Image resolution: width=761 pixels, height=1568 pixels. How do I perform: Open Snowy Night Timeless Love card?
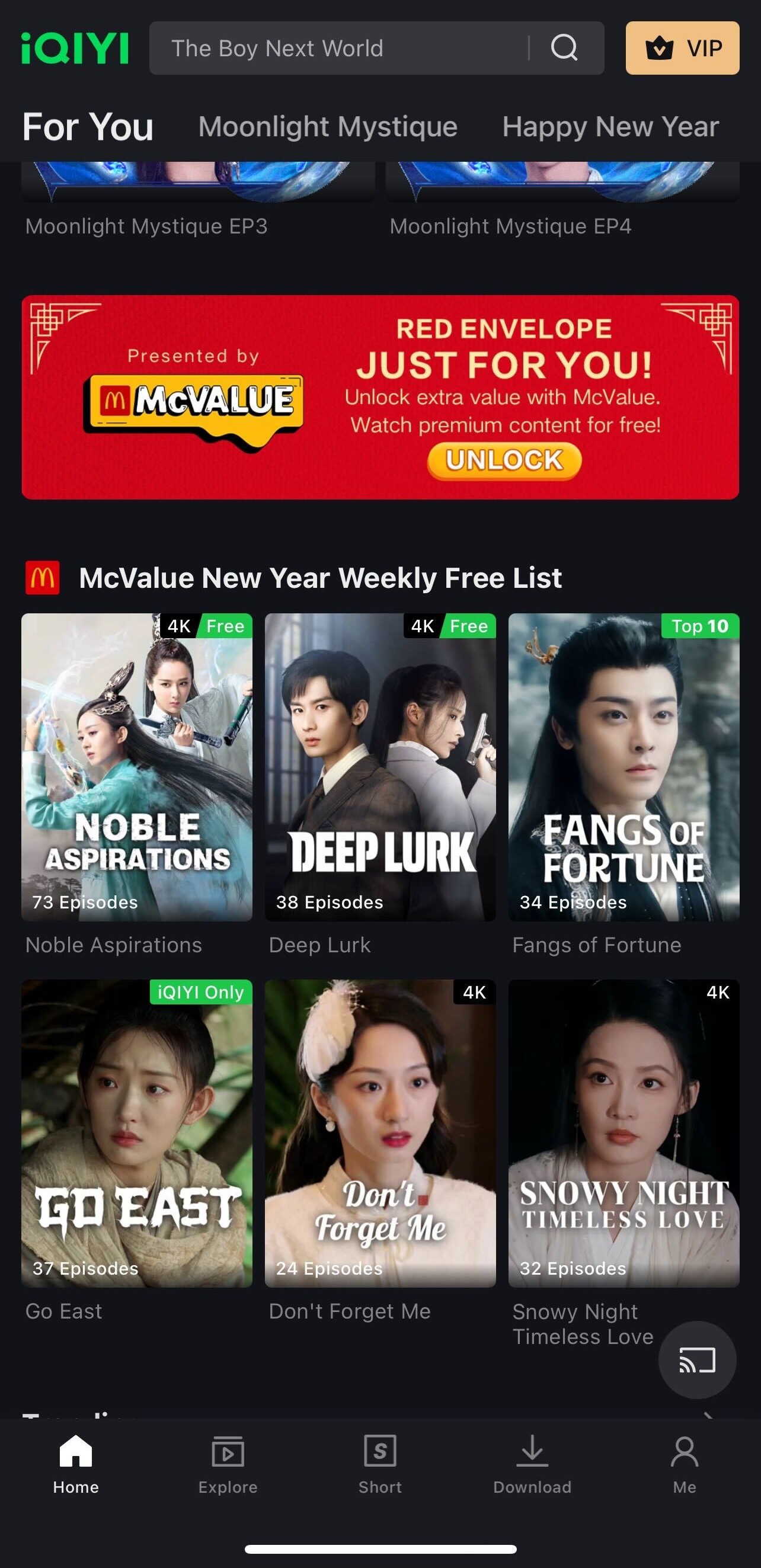(x=623, y=1132)
